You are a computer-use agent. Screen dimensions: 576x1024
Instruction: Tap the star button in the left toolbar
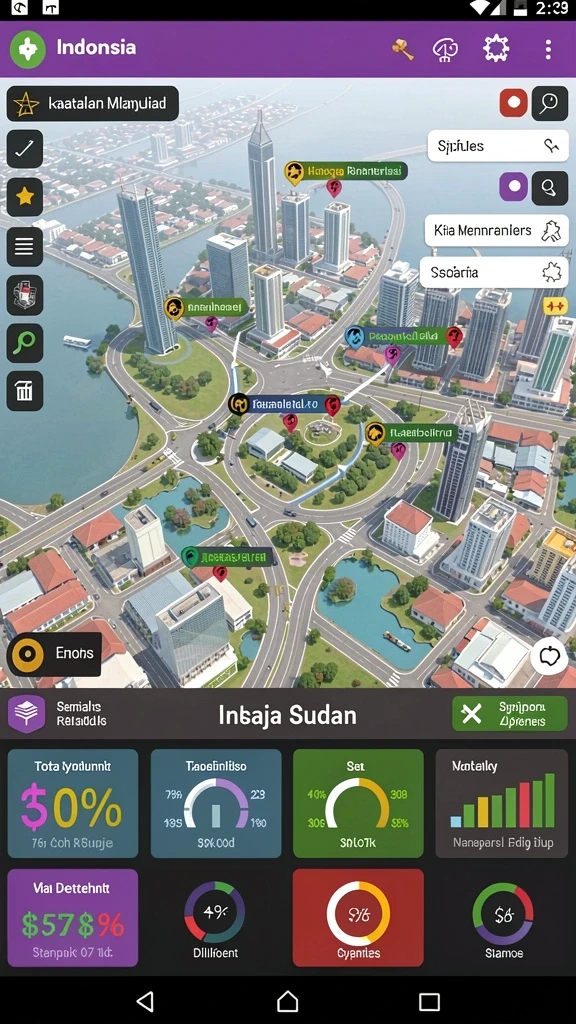[x=25, y=197]
